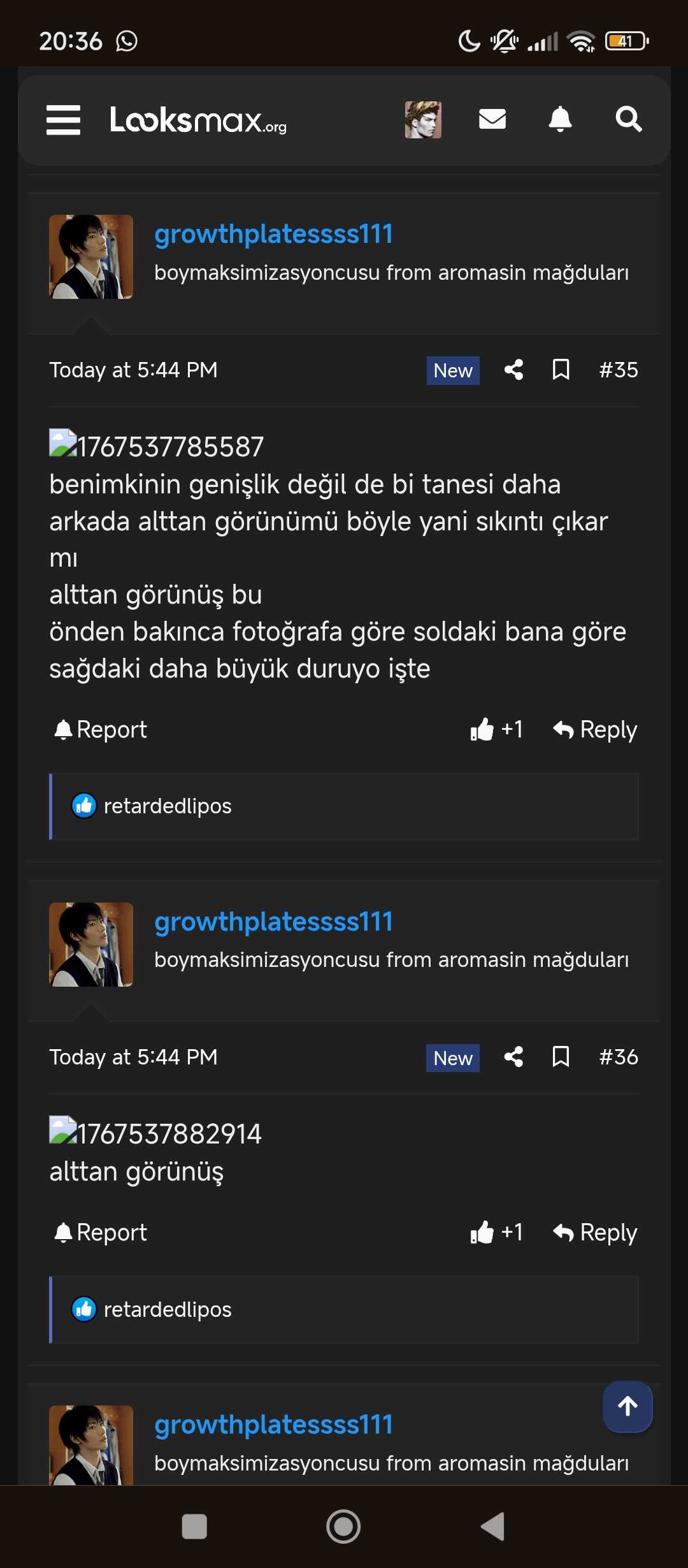Share post #35

pyautogui.click(x=513, y=370)
